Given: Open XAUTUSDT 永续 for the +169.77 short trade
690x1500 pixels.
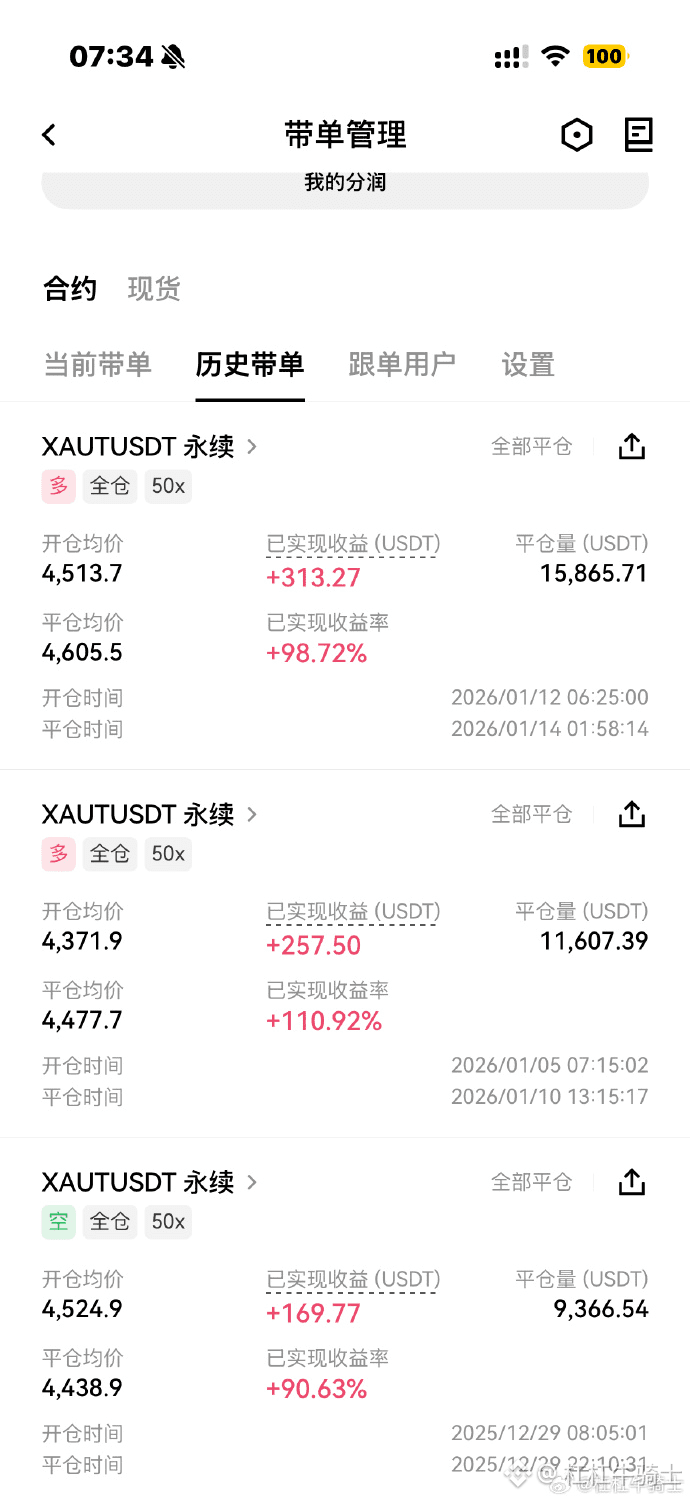Looking at the screenshot, I should [x=150, y=1183].
